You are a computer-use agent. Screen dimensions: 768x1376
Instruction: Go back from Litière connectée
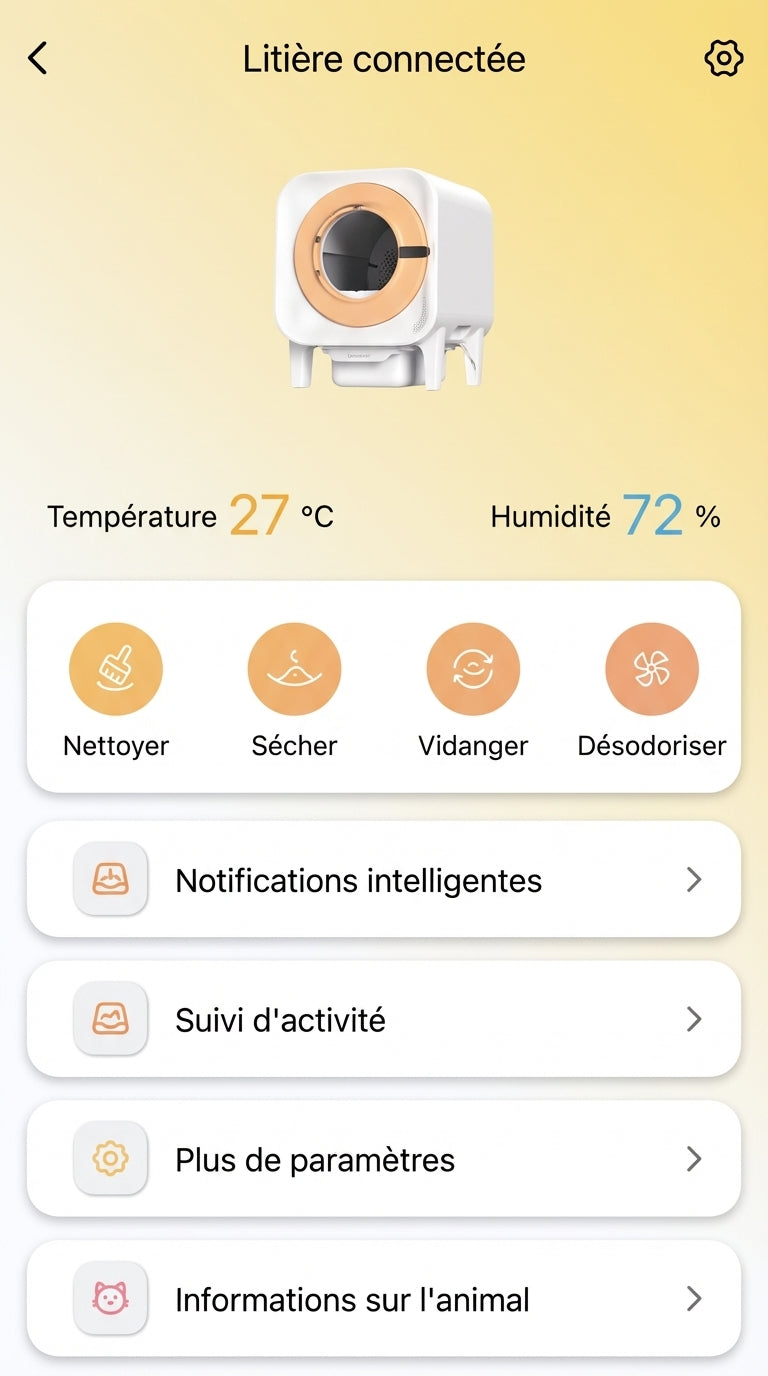pos(38,59)
